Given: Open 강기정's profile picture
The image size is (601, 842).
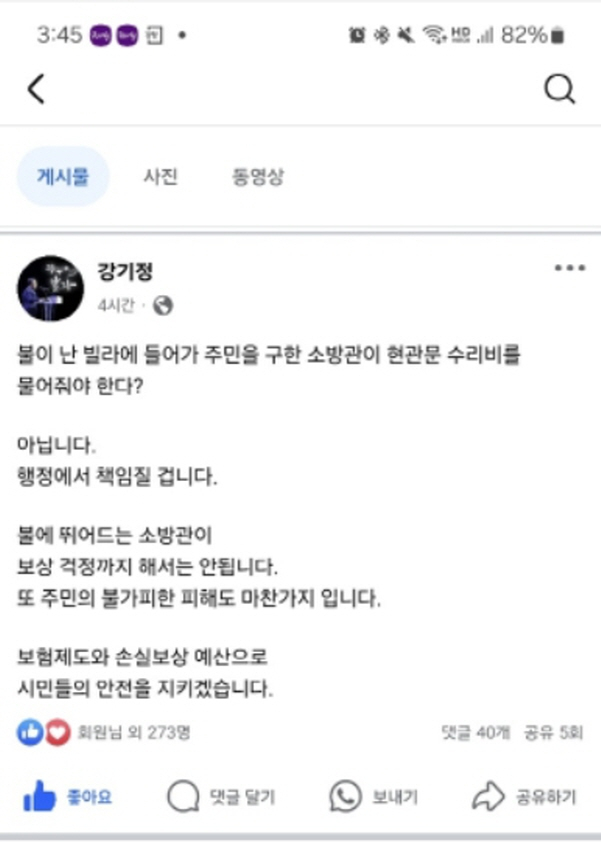Looking at the screenshot, I should click(50, 288).
